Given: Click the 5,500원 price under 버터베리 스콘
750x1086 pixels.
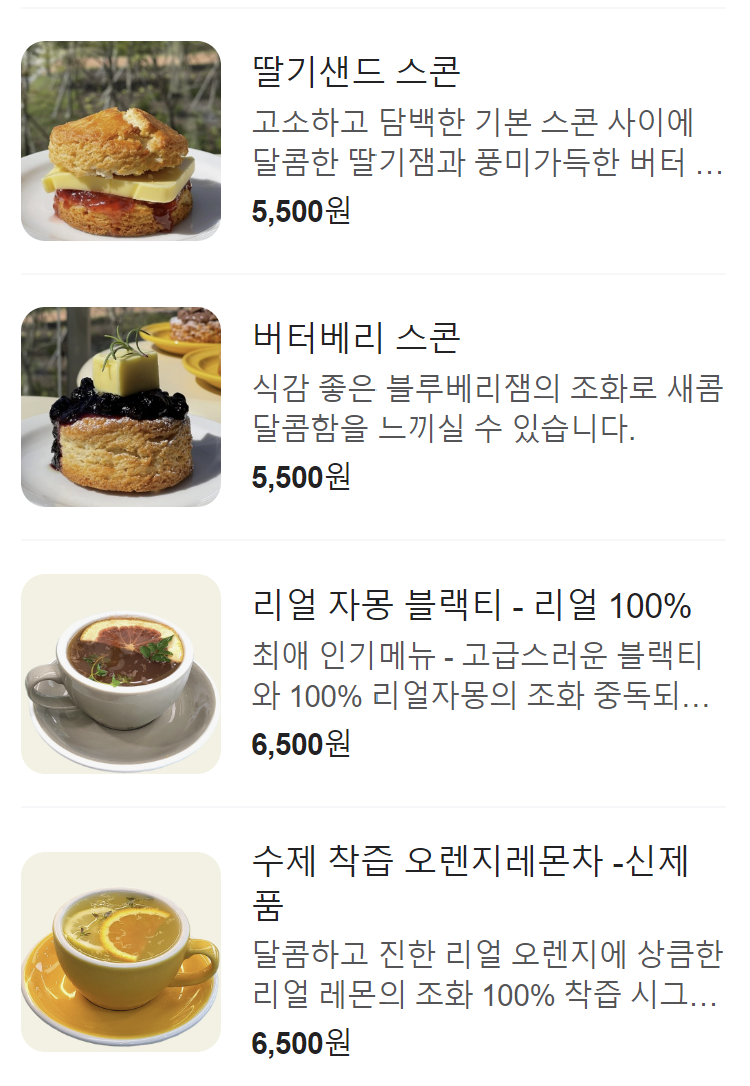Looking at the screenshot, I should tap(295, 476).
